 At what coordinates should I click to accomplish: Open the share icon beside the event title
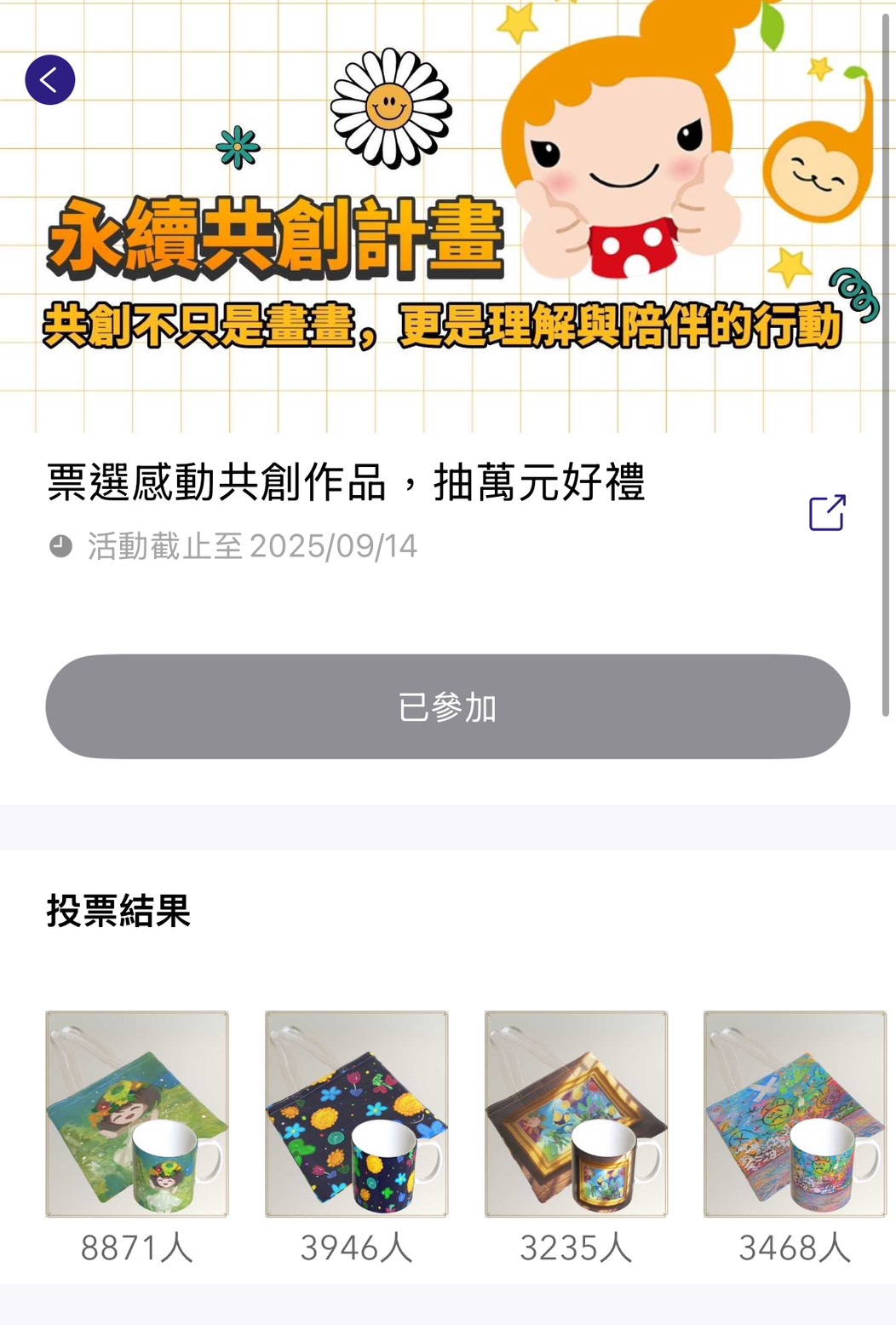[826, 513]
